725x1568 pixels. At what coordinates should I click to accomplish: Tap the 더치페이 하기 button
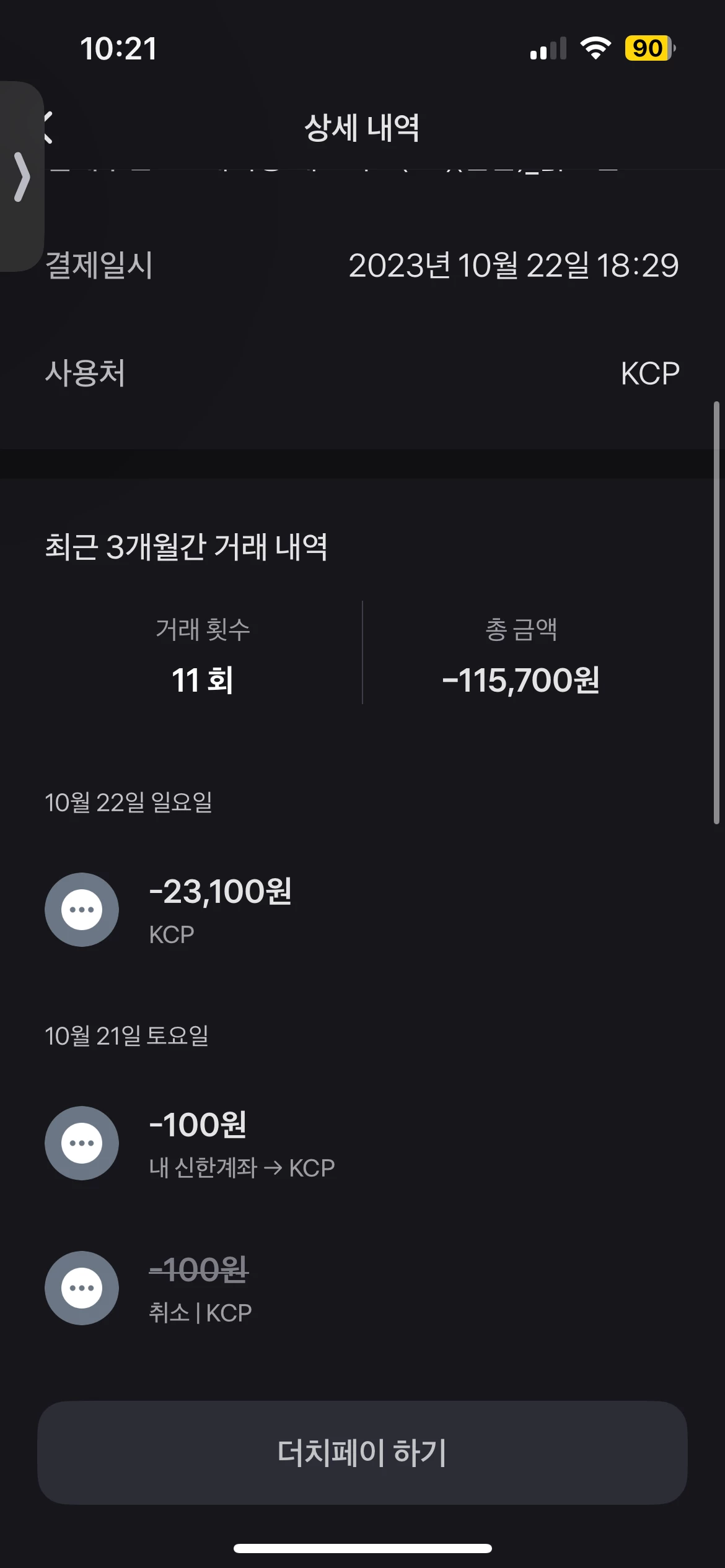tap(362, 1452)
